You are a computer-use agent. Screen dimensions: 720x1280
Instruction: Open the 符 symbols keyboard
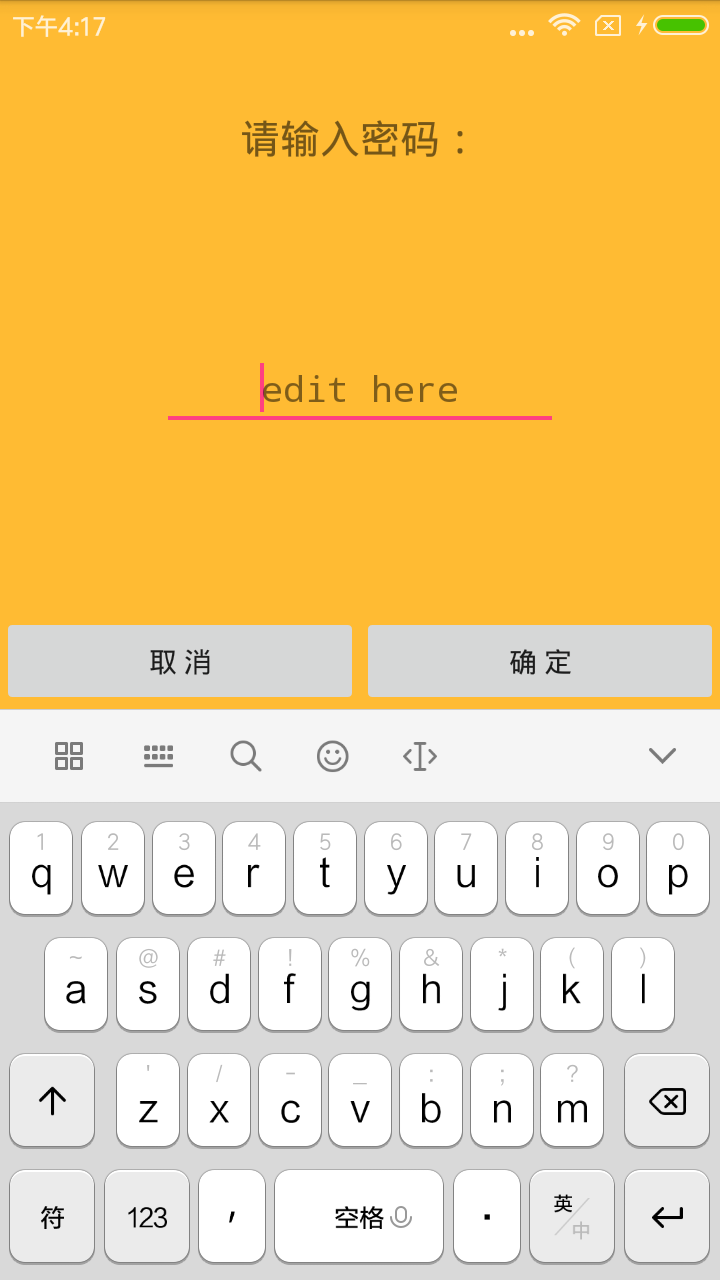click(52, 1217)
